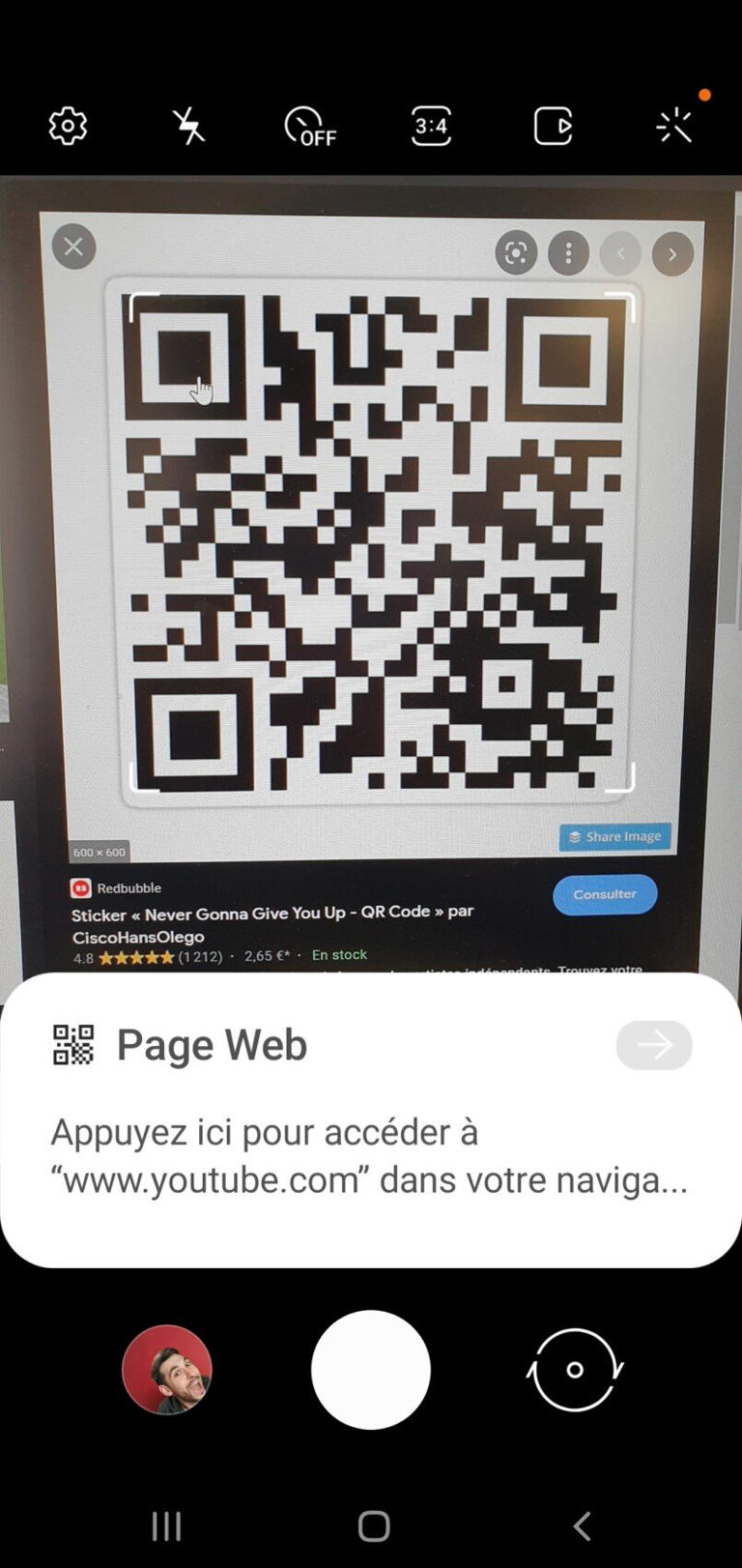Open the three-dot overflow menu
Image resolution: width=742 pixels, height=1568 pixels.
(568, 253)
